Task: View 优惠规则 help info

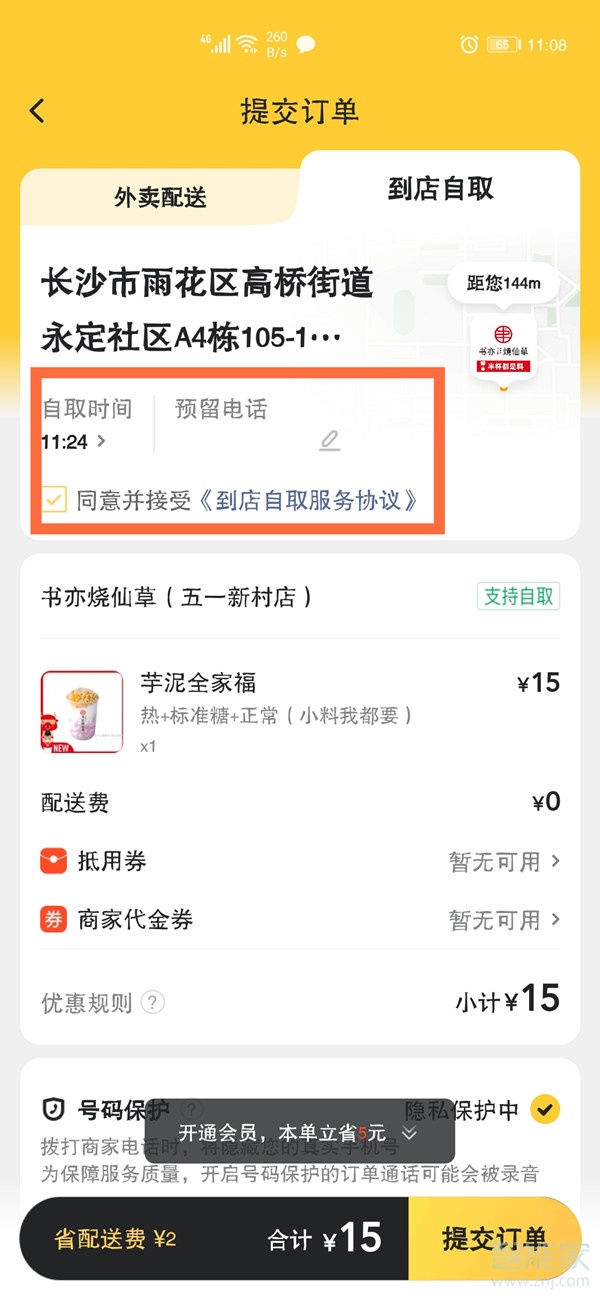Action: (152, 1002)
